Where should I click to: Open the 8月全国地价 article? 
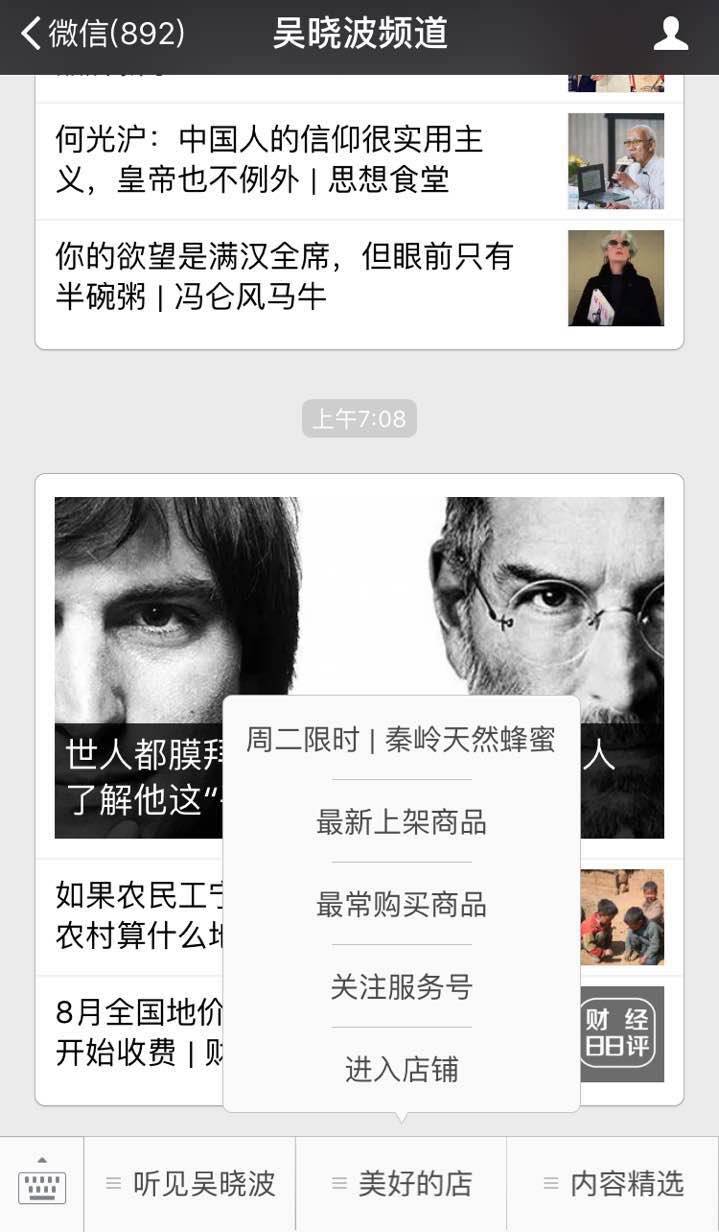pos(130,1034)
